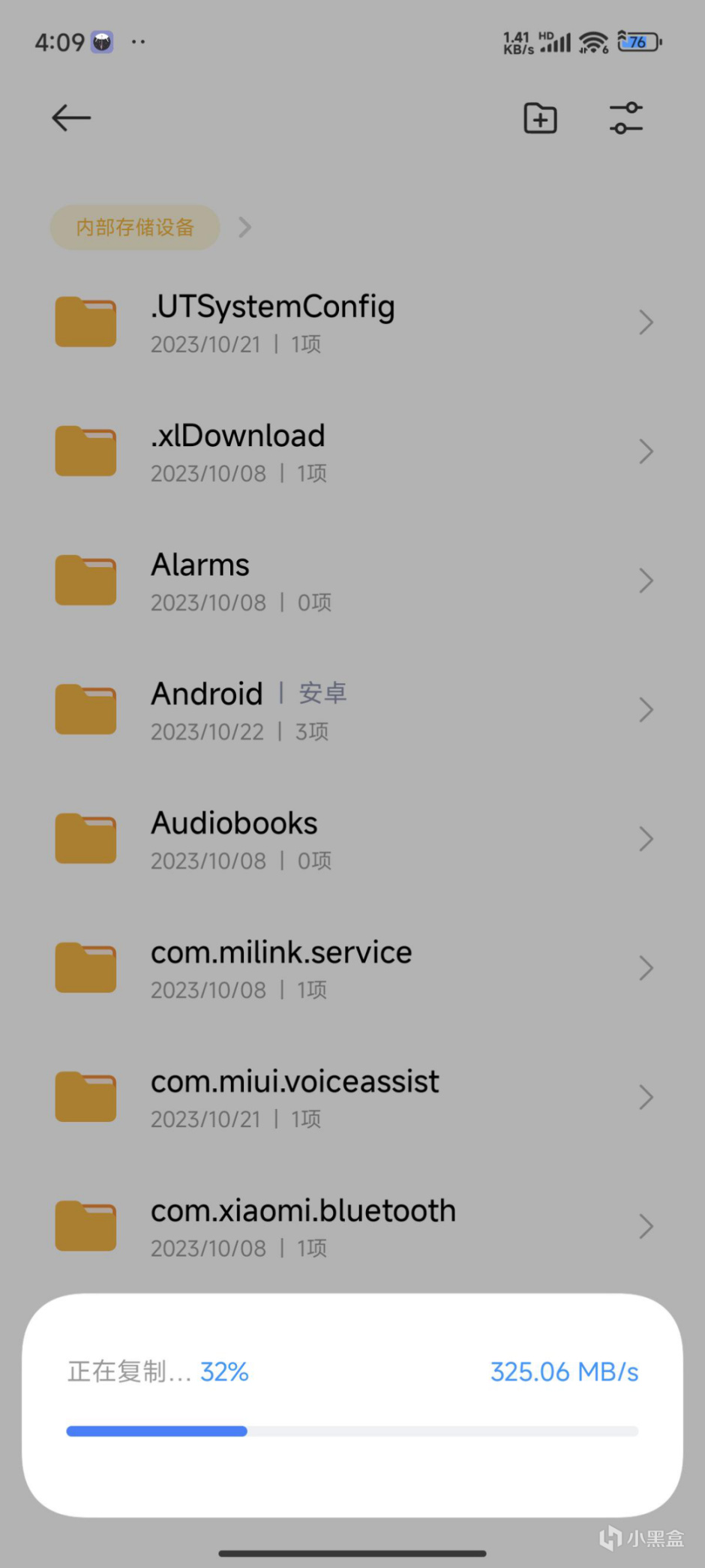Create a new folder
This screenshot has width=705, height=1568.
click(540, 118)
